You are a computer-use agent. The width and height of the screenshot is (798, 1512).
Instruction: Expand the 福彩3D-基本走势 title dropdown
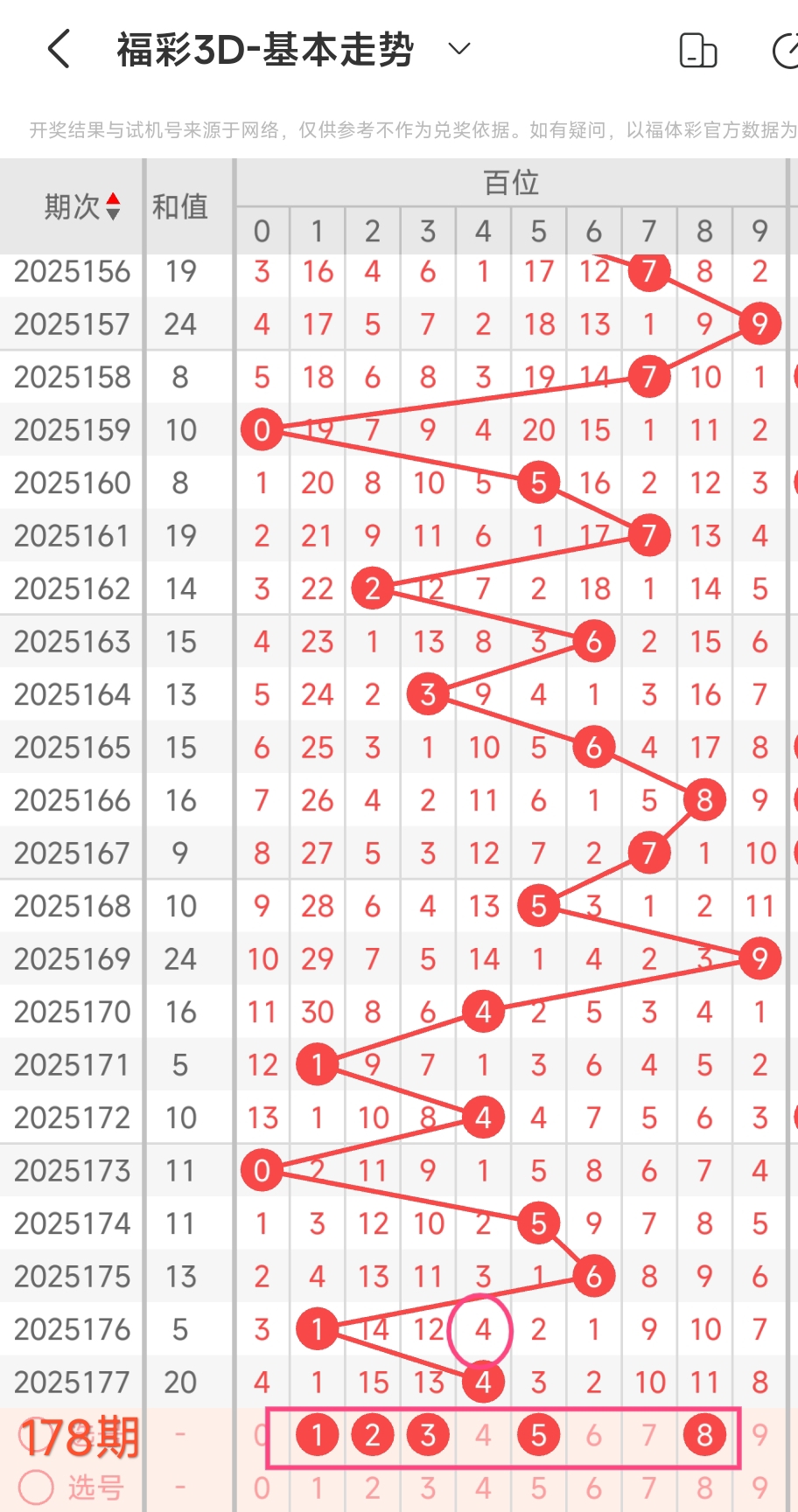[x=459, y=49]
